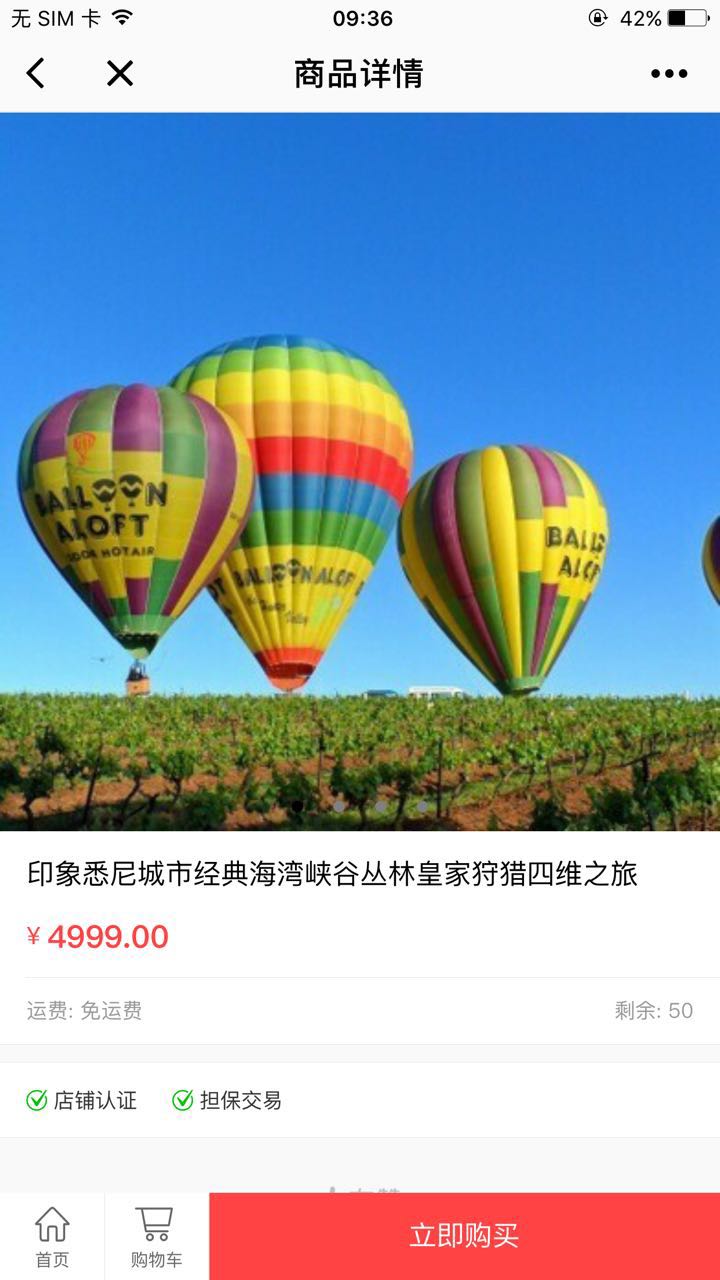Close the product detail page
This screenshot has width=720, height=1280.
tap(120, 73)
